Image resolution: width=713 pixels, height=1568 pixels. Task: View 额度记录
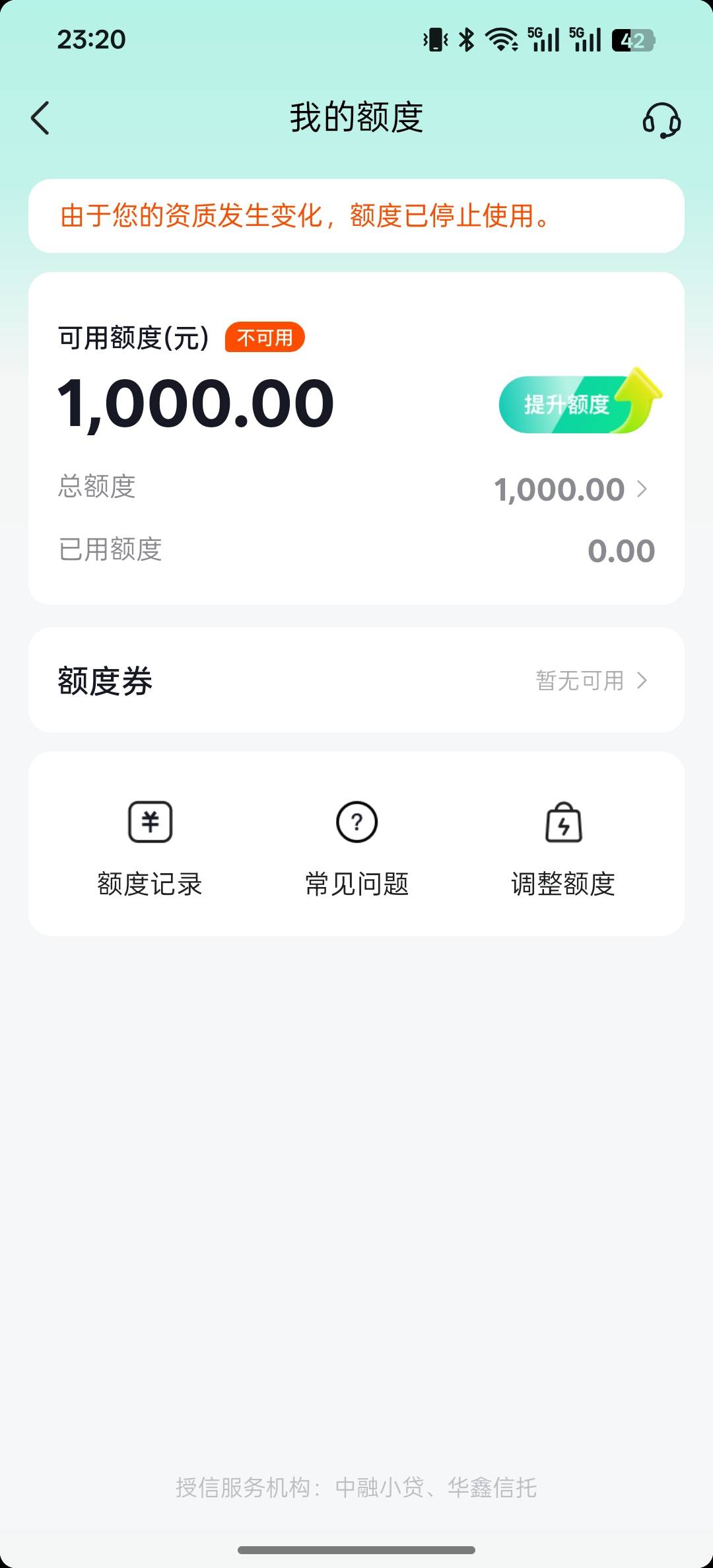pos(150,848)
